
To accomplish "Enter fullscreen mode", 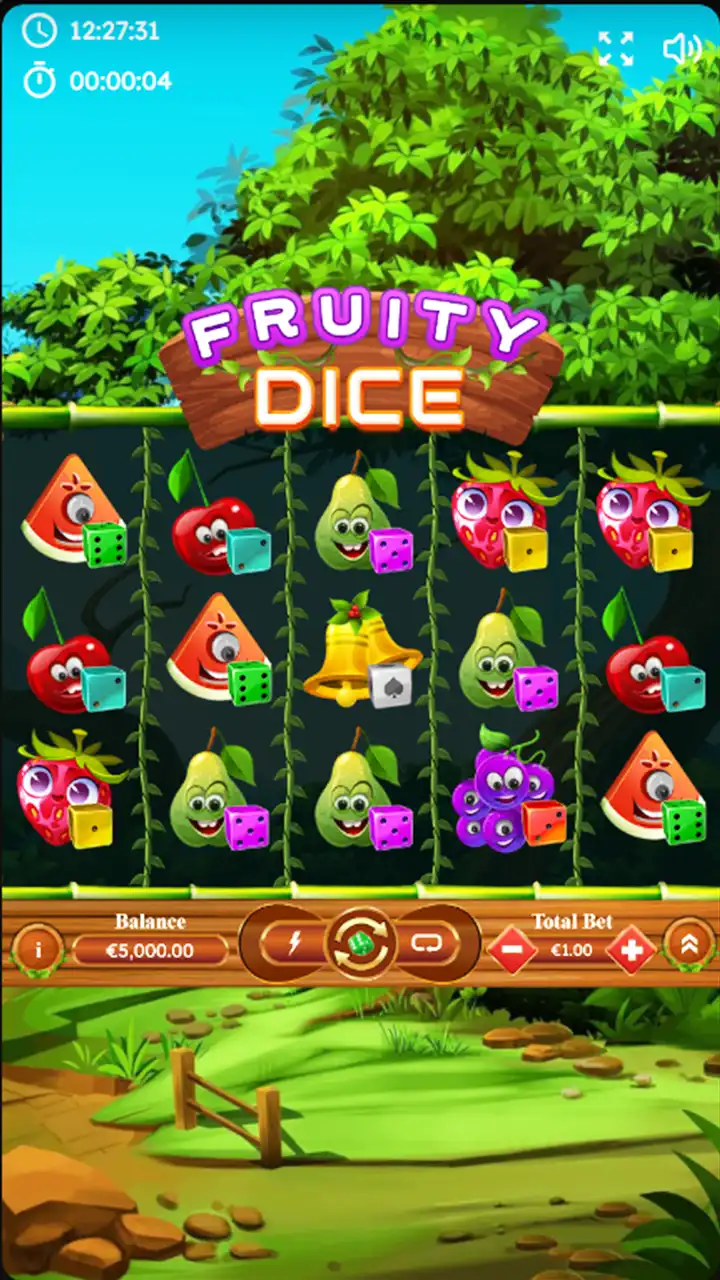I will tap(616, 48).
